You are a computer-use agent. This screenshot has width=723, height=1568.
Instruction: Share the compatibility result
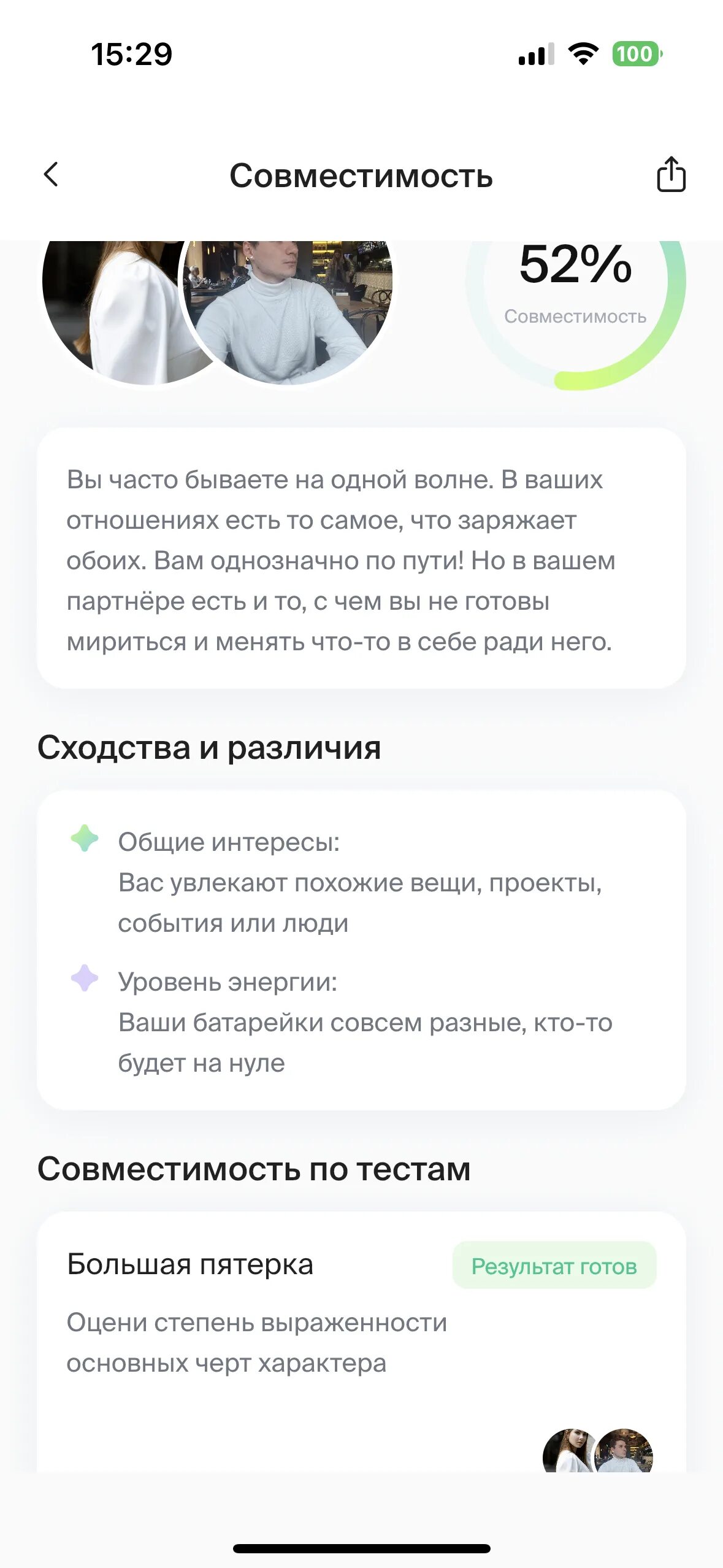671,175
